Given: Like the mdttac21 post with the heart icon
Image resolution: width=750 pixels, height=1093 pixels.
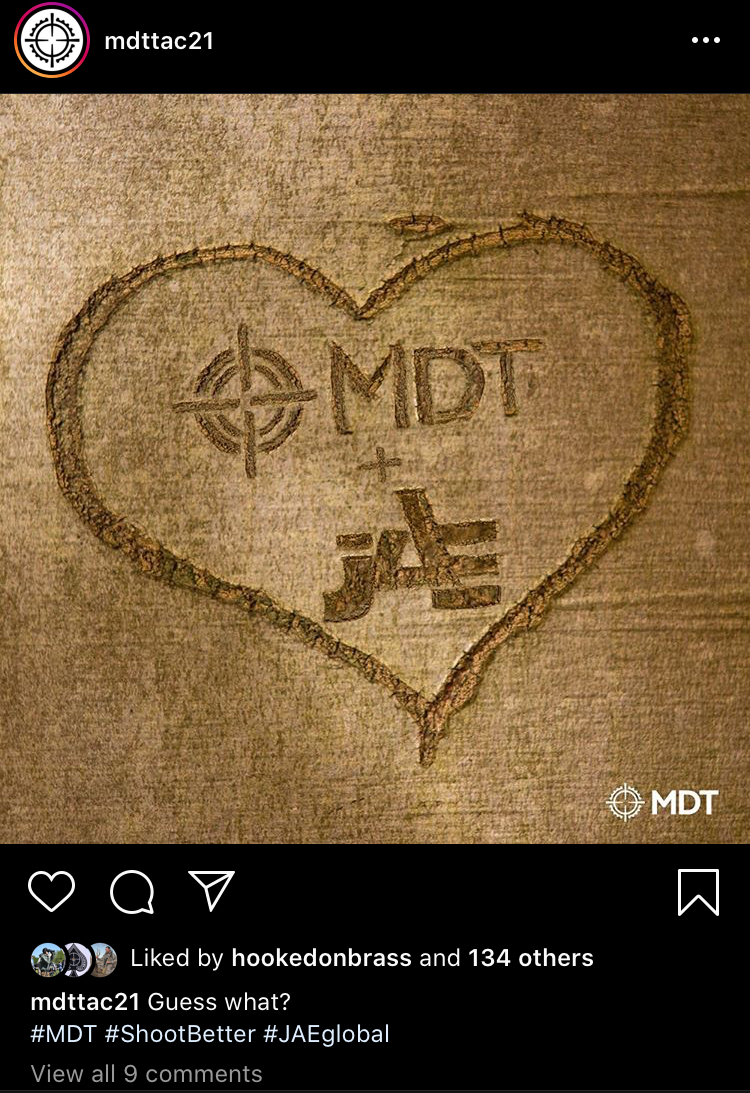Looking at the screenshot, I should tap(51, 891).
